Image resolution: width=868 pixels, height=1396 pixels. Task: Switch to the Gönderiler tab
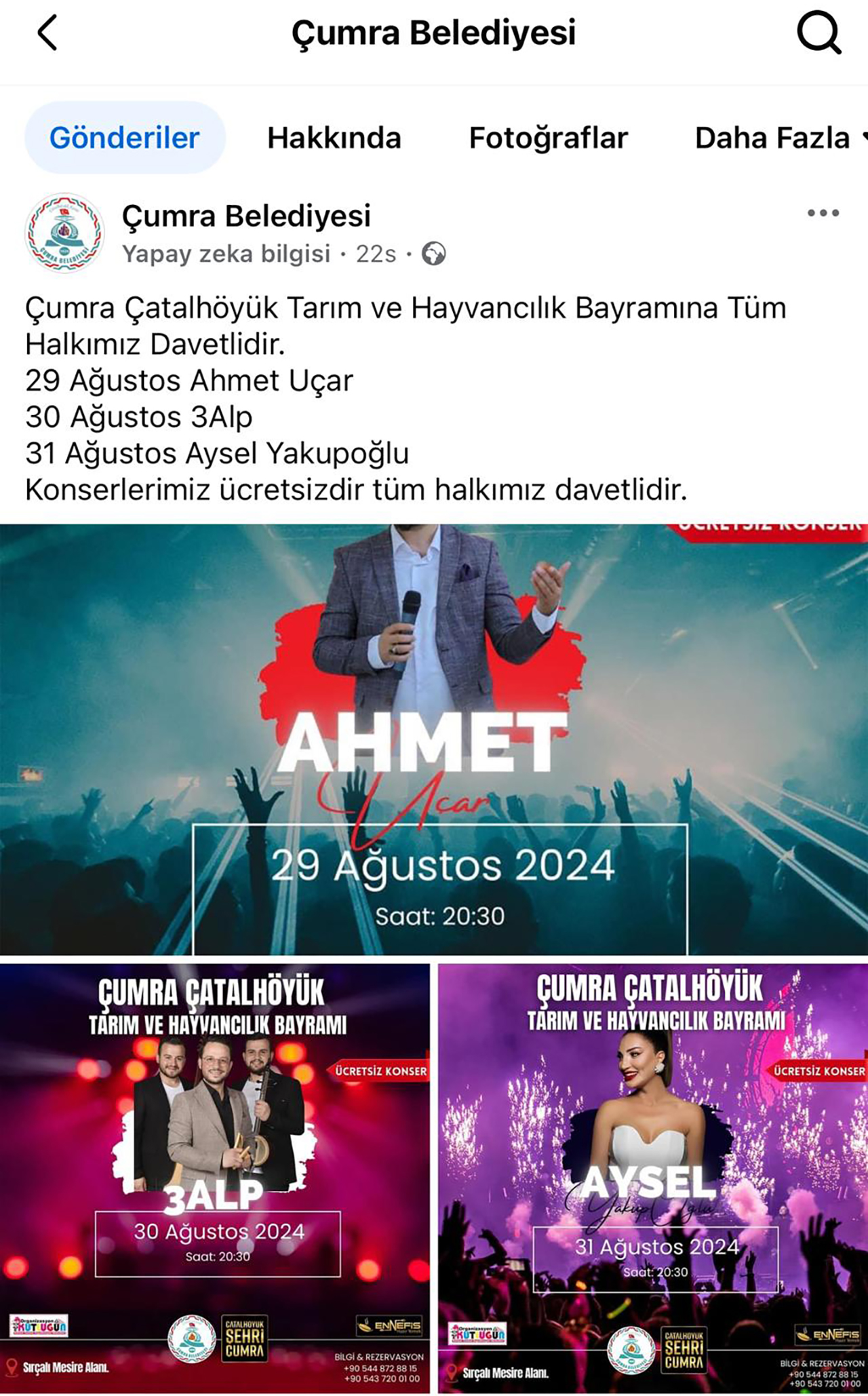pyautogui.click(x=125, y=138)
